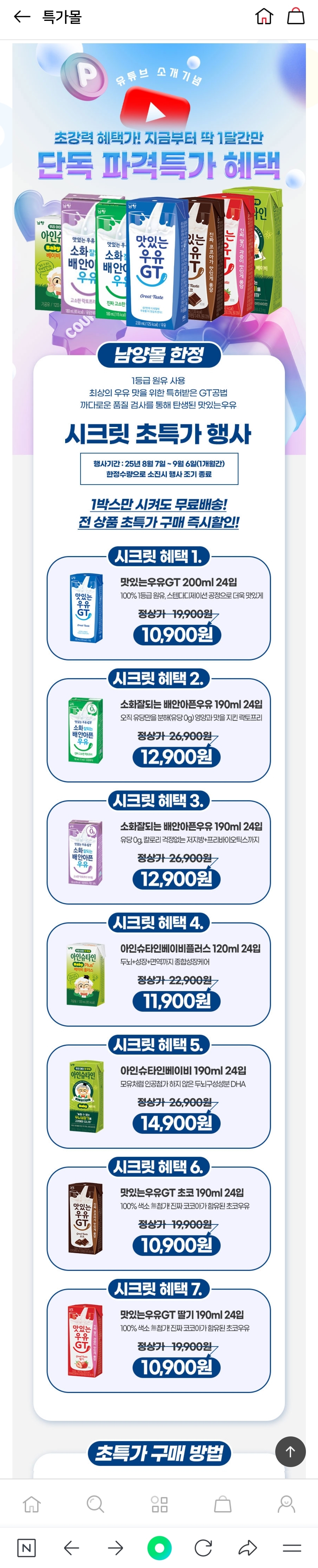The image size is (318, 1568).
Task: Tap the green circle button in browser toolbar
Action: (x=159, y=1548)
